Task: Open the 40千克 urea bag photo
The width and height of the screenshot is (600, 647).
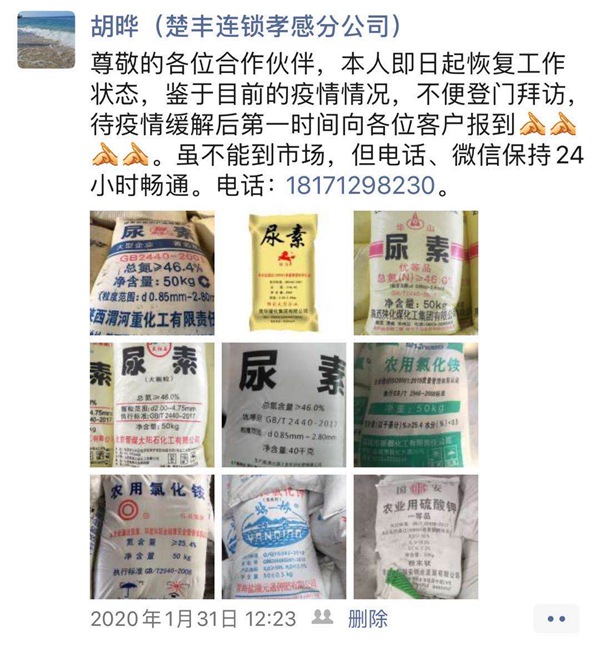Action: pyautogui.click(x=283, y=404)
